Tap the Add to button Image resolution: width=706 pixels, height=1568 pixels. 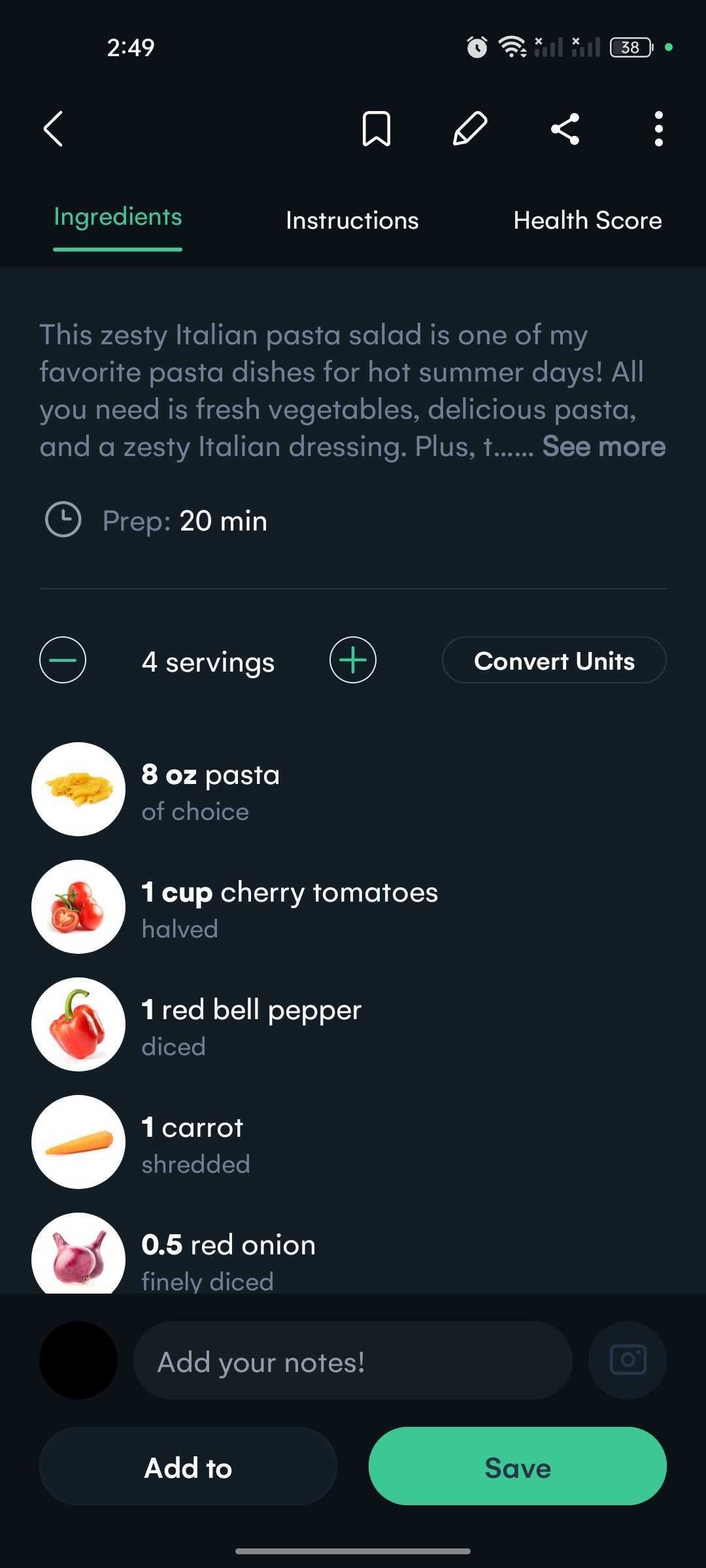(188, 1467)
